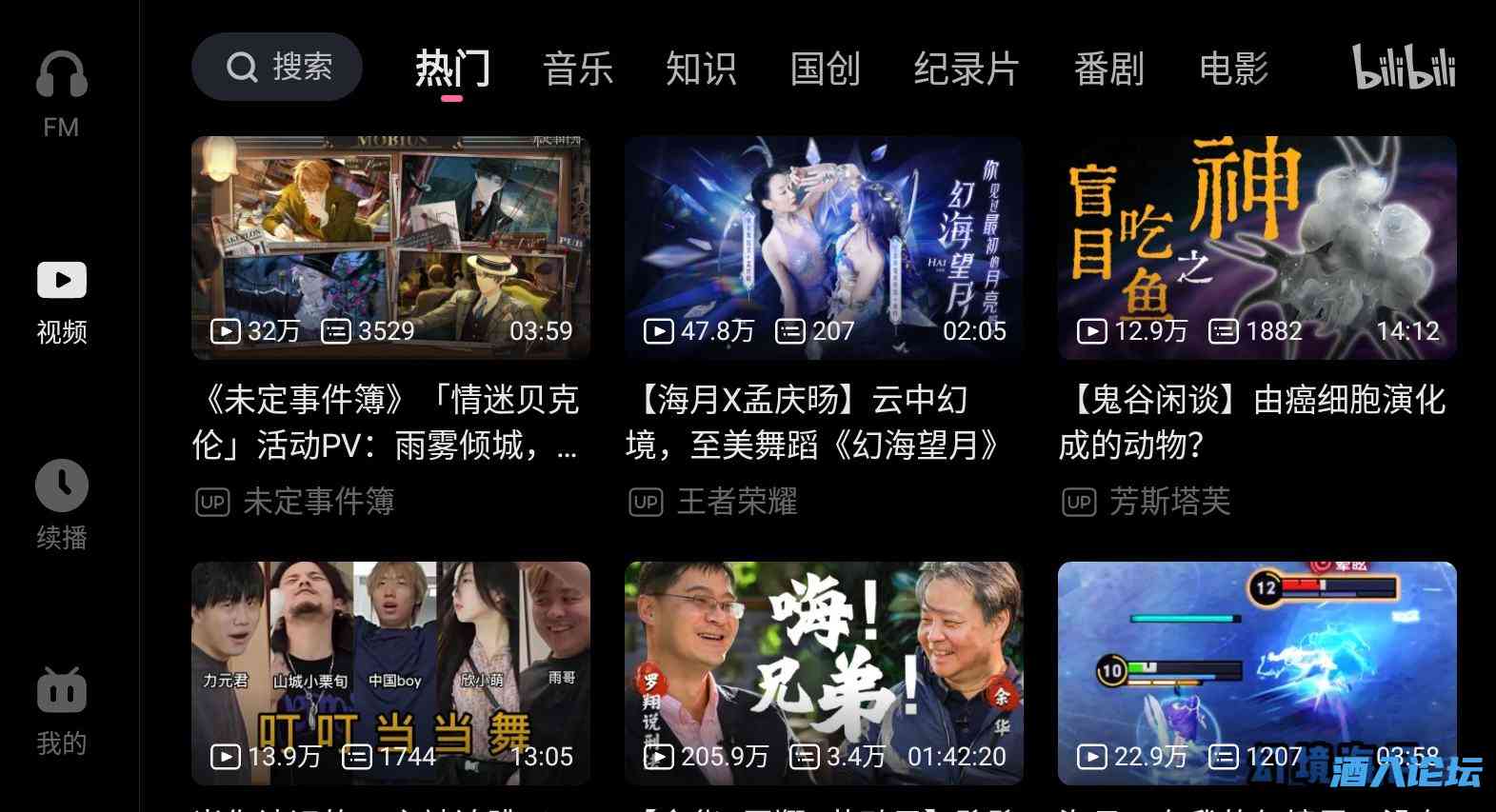
Task: Switch to the 电影 tab
Action: [1233, 69]
